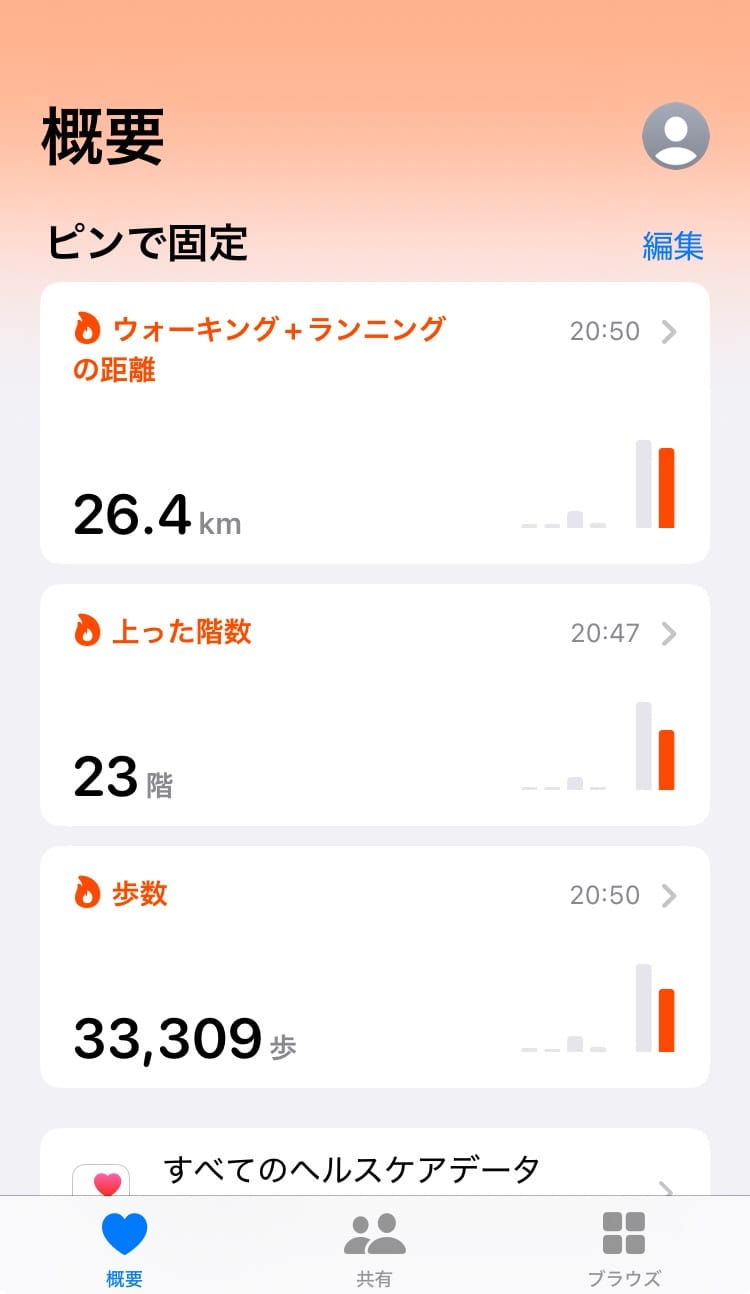View 上った階数 details
750x1294 pixels.
click(374, 705)
